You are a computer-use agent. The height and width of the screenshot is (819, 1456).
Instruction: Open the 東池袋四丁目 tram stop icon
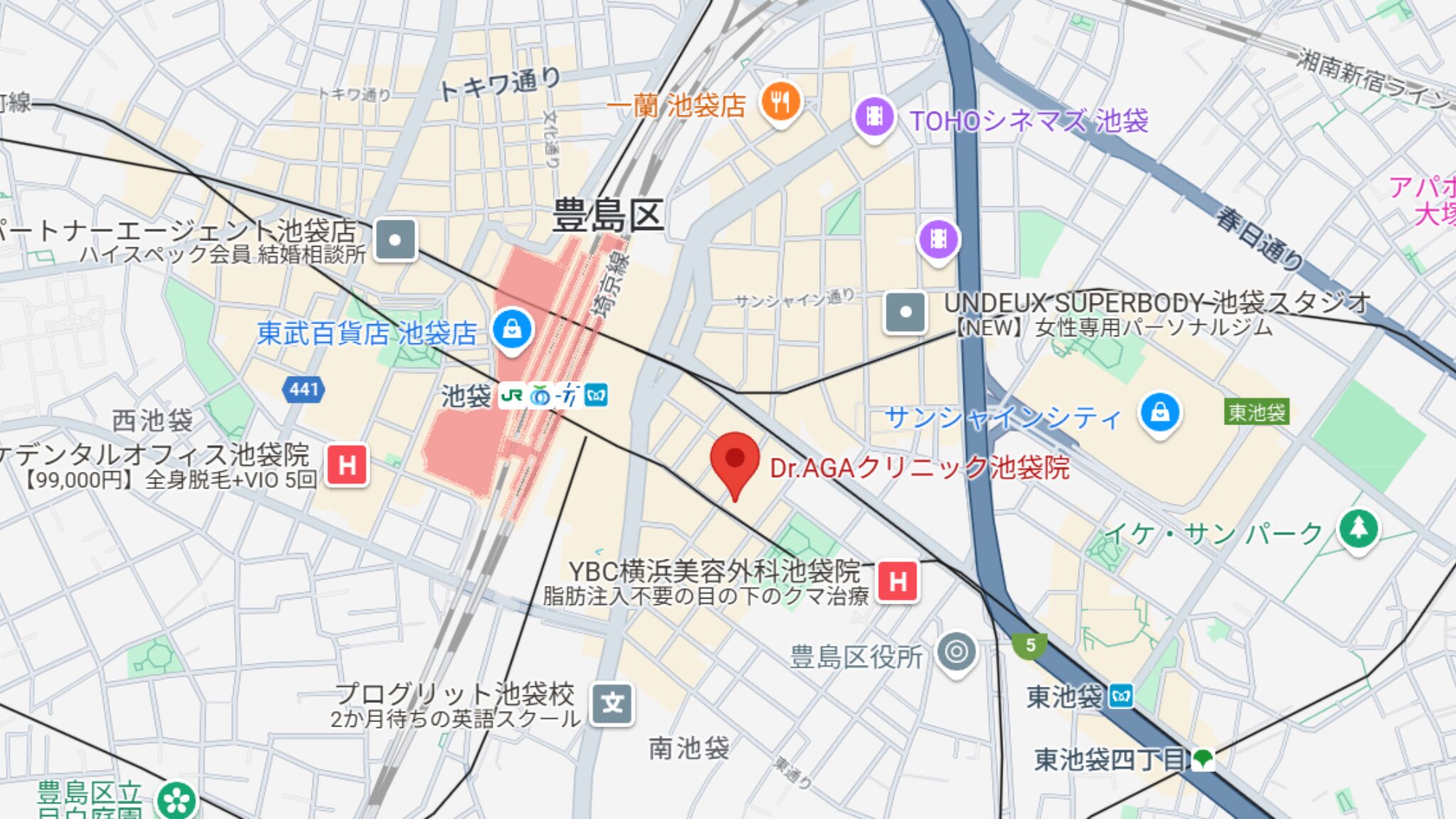pos(1203,759)
